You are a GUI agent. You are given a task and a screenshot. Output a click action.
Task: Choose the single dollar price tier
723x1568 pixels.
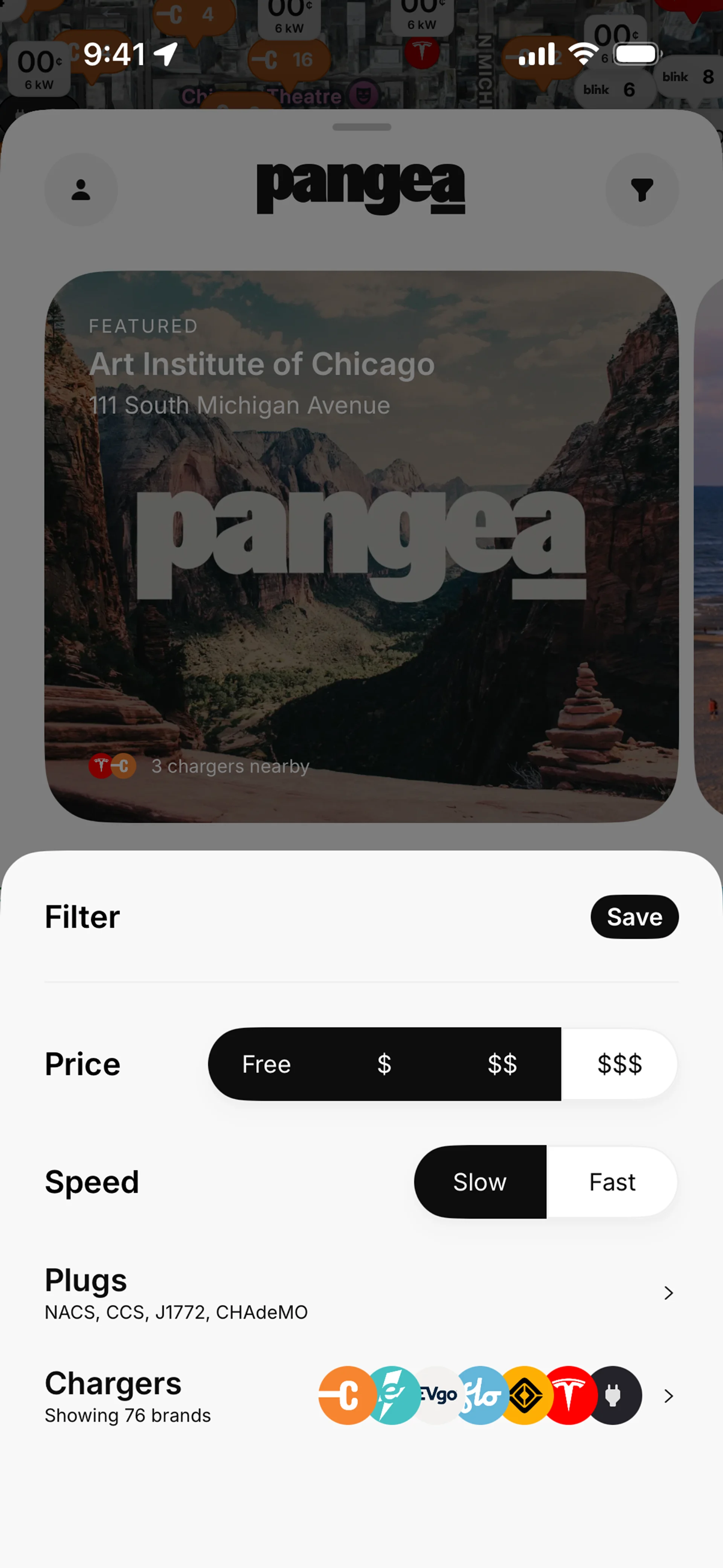(x=384, y=1064)
